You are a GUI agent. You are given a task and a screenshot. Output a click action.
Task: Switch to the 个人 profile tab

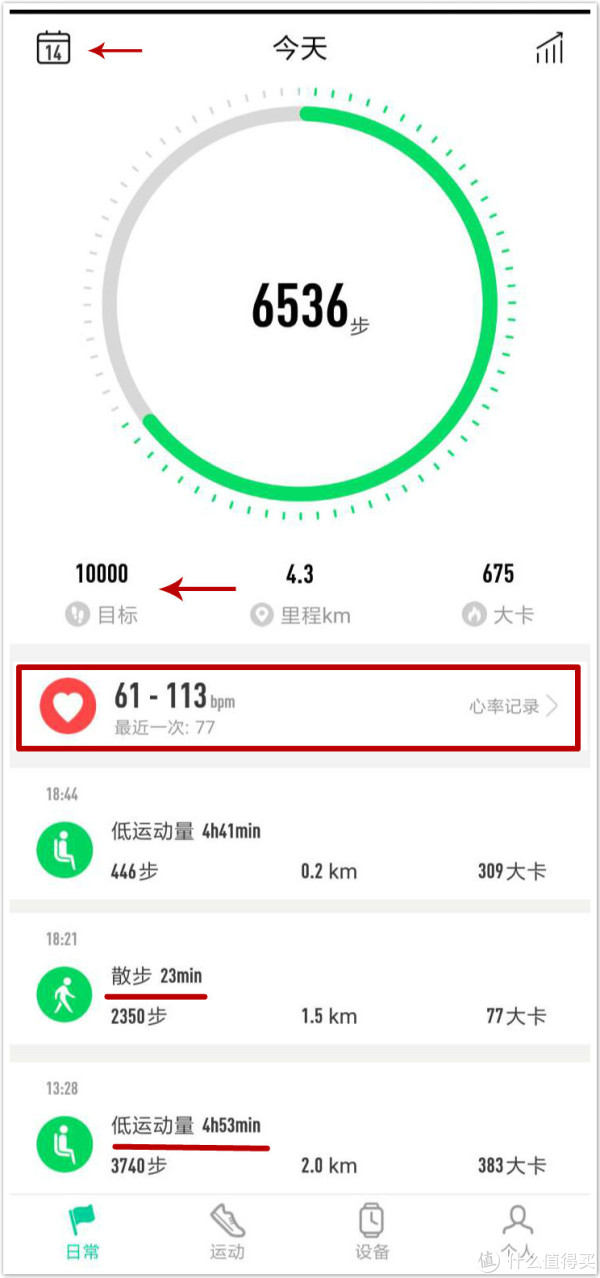tap(517, 1232)
